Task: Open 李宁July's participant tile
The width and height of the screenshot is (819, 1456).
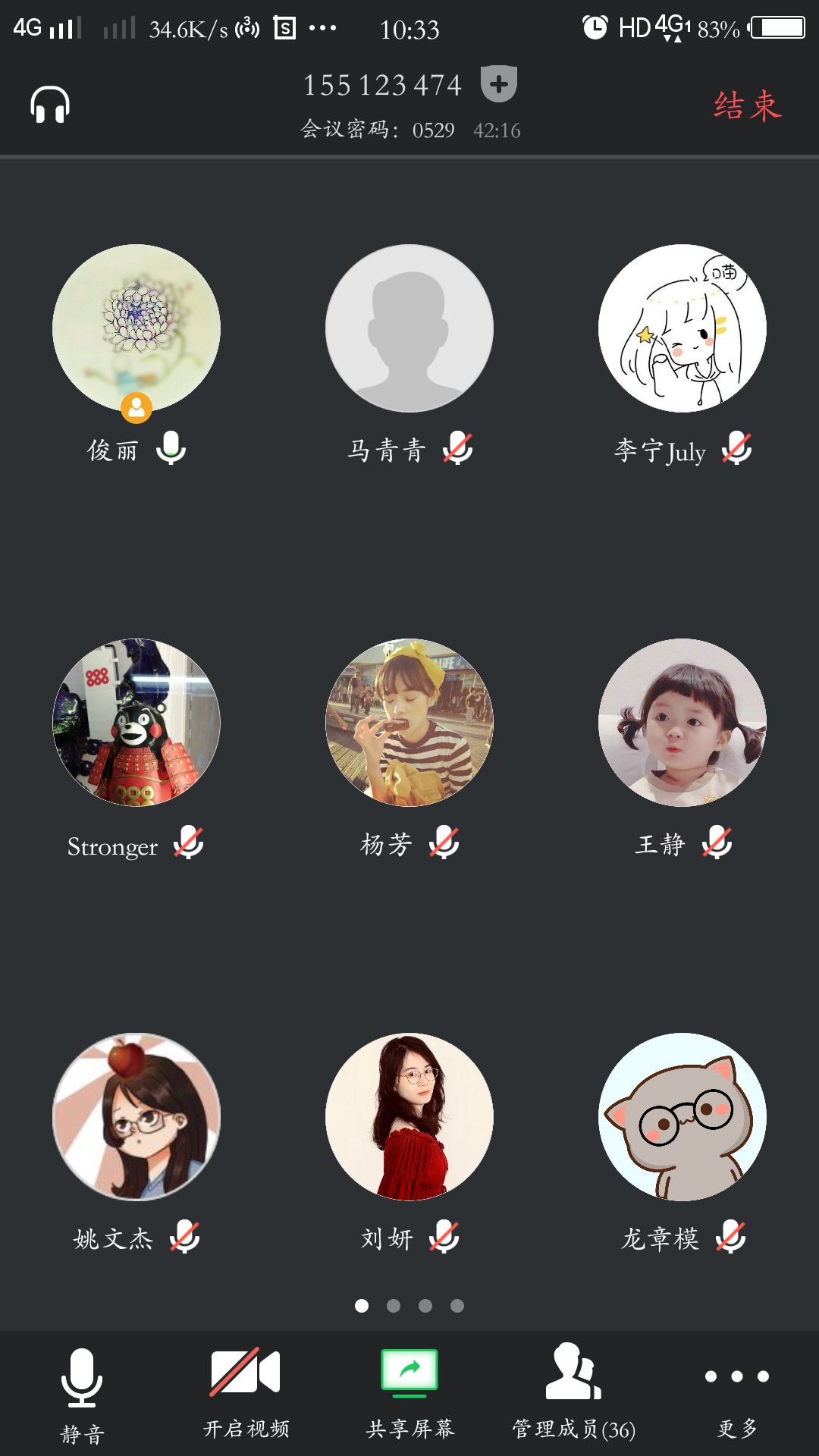Action: [x=682, y=328]
